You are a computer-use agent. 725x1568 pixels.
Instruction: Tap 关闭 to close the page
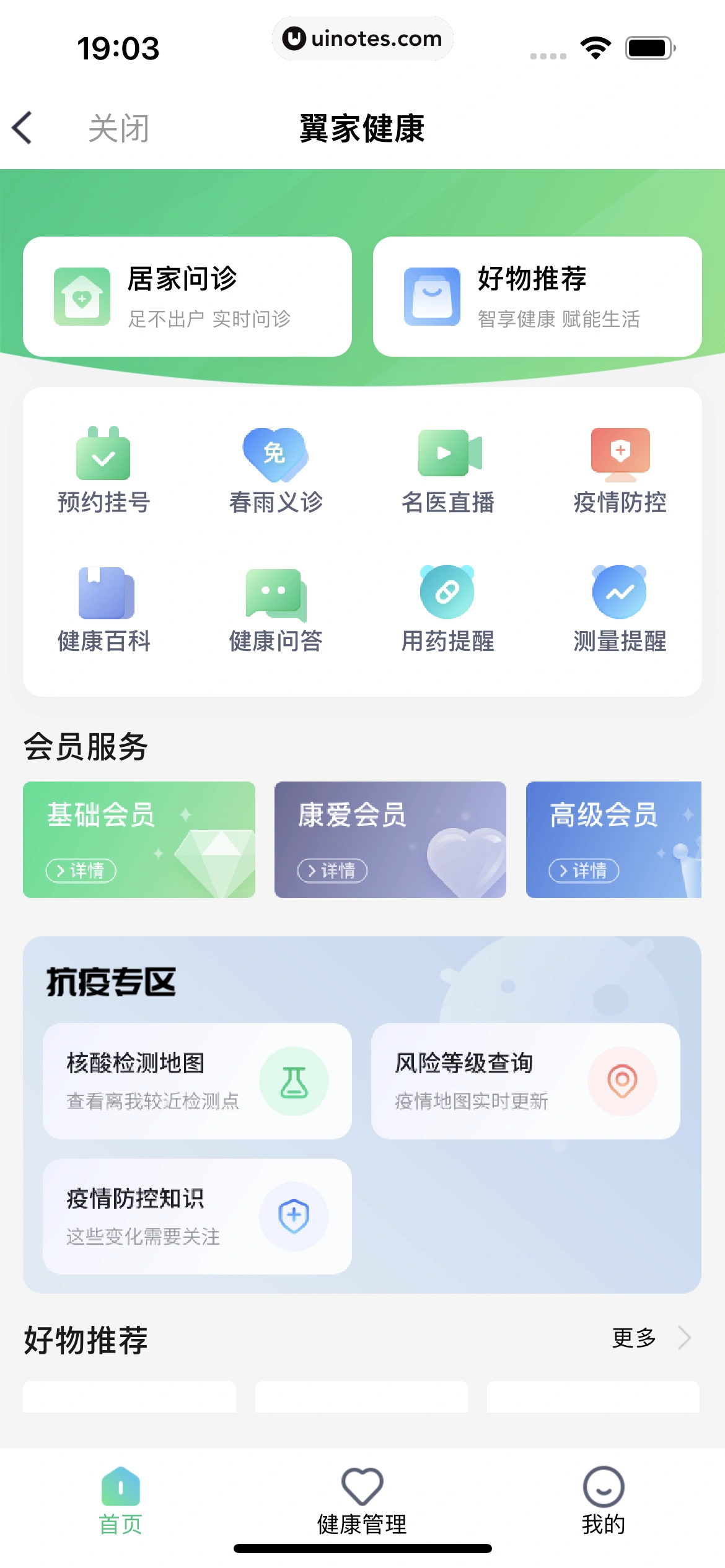[x=118, y=128]
